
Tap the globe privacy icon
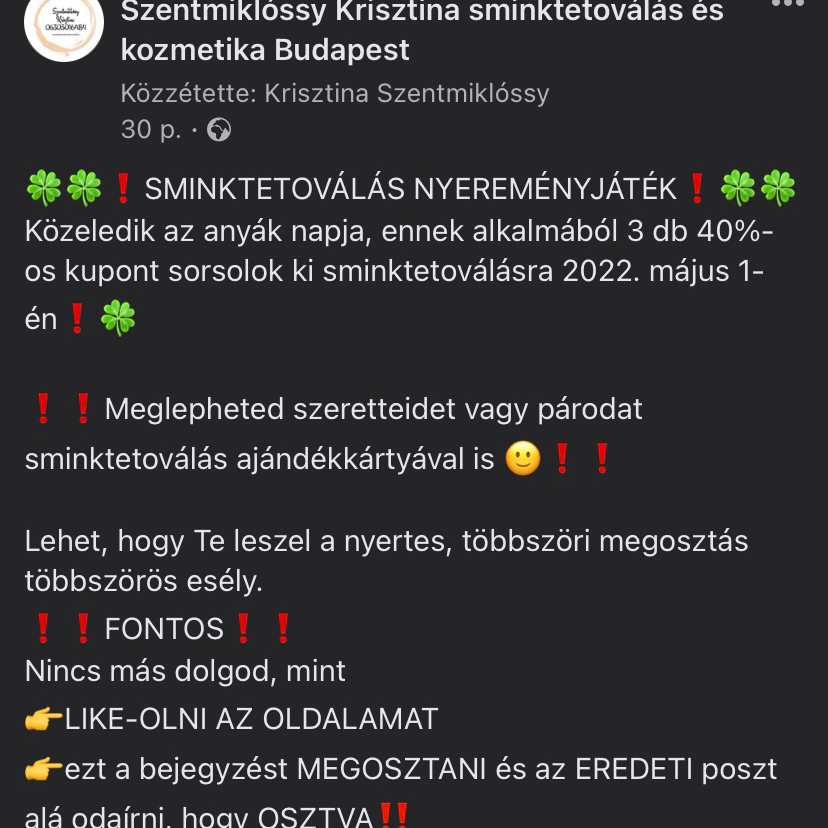tap(218, 130)
